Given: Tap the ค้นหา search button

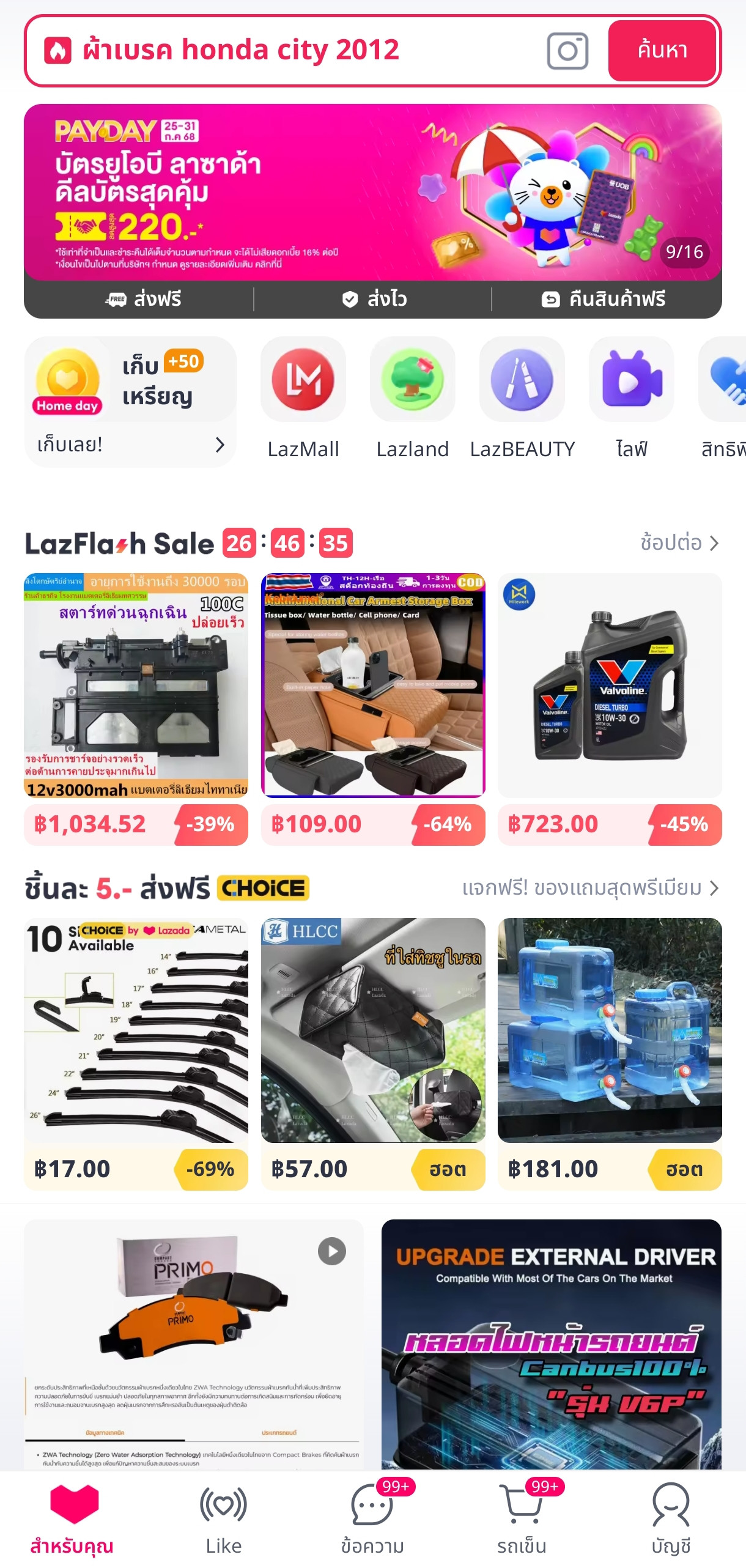Looking at the screenshot, I should click(662, 50).
